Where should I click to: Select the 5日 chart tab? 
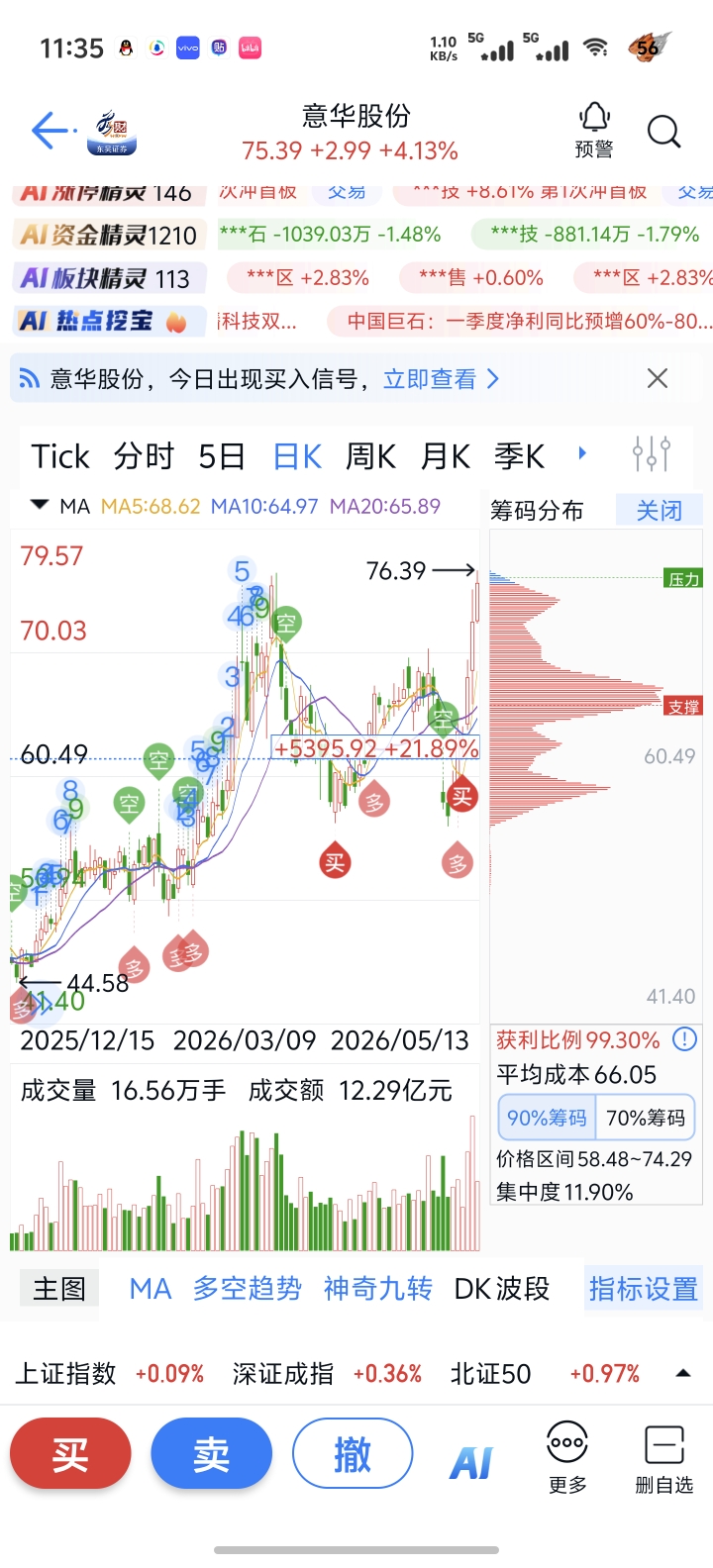222,456
